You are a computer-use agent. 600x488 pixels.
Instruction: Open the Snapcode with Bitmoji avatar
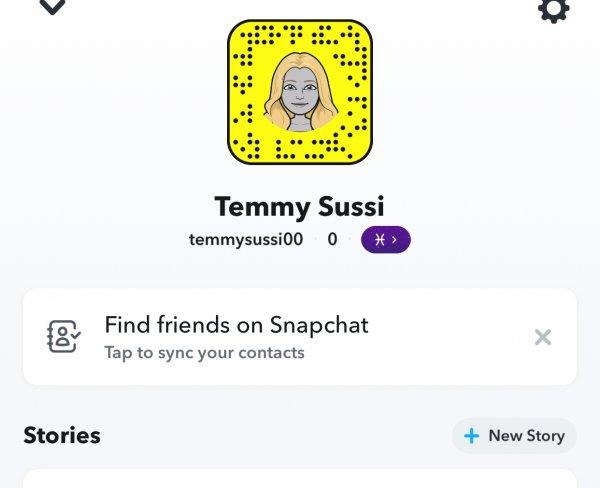(300, 92)
